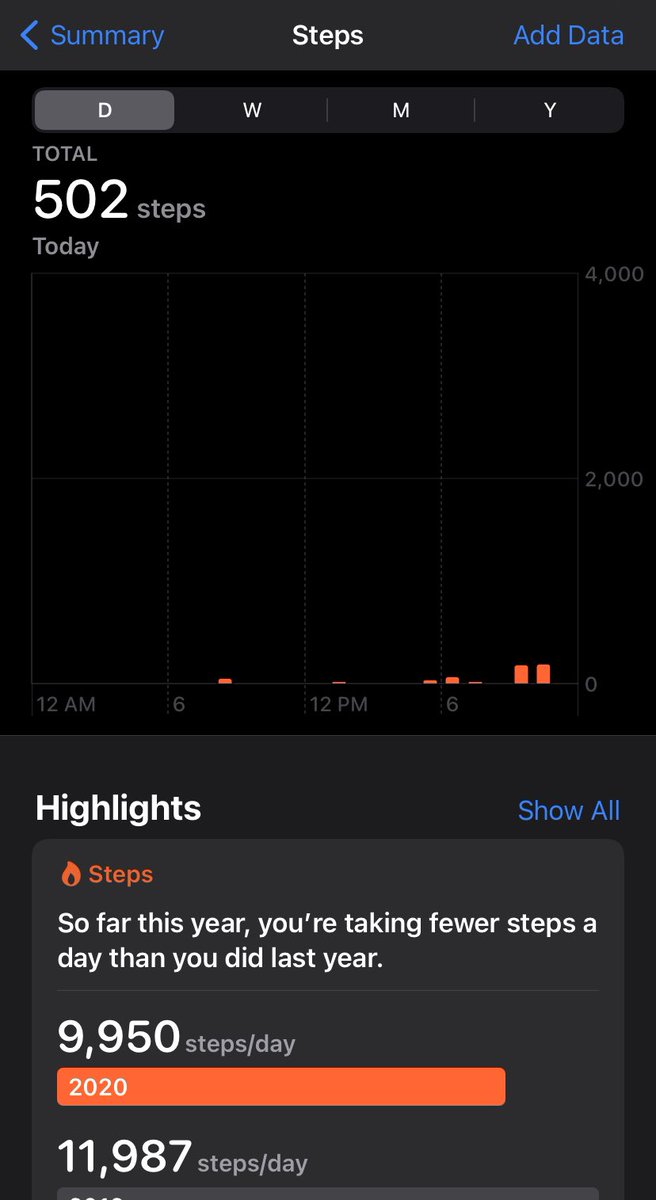Switch to the W weekly view
This screenshot has width=656, height=1200.
[252, 110]
